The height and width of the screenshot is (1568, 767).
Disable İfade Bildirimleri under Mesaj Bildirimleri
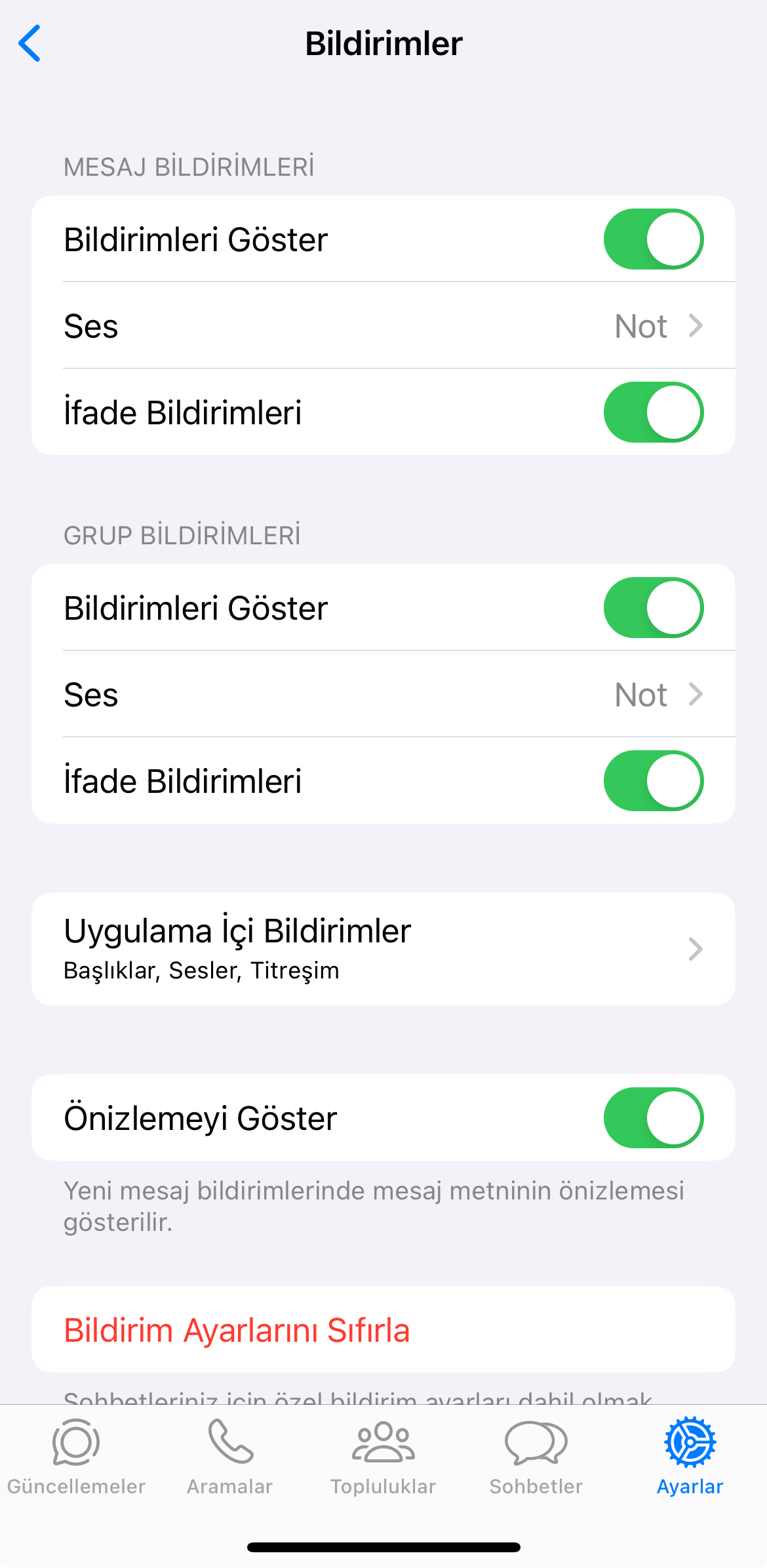[x=654, y=412]
